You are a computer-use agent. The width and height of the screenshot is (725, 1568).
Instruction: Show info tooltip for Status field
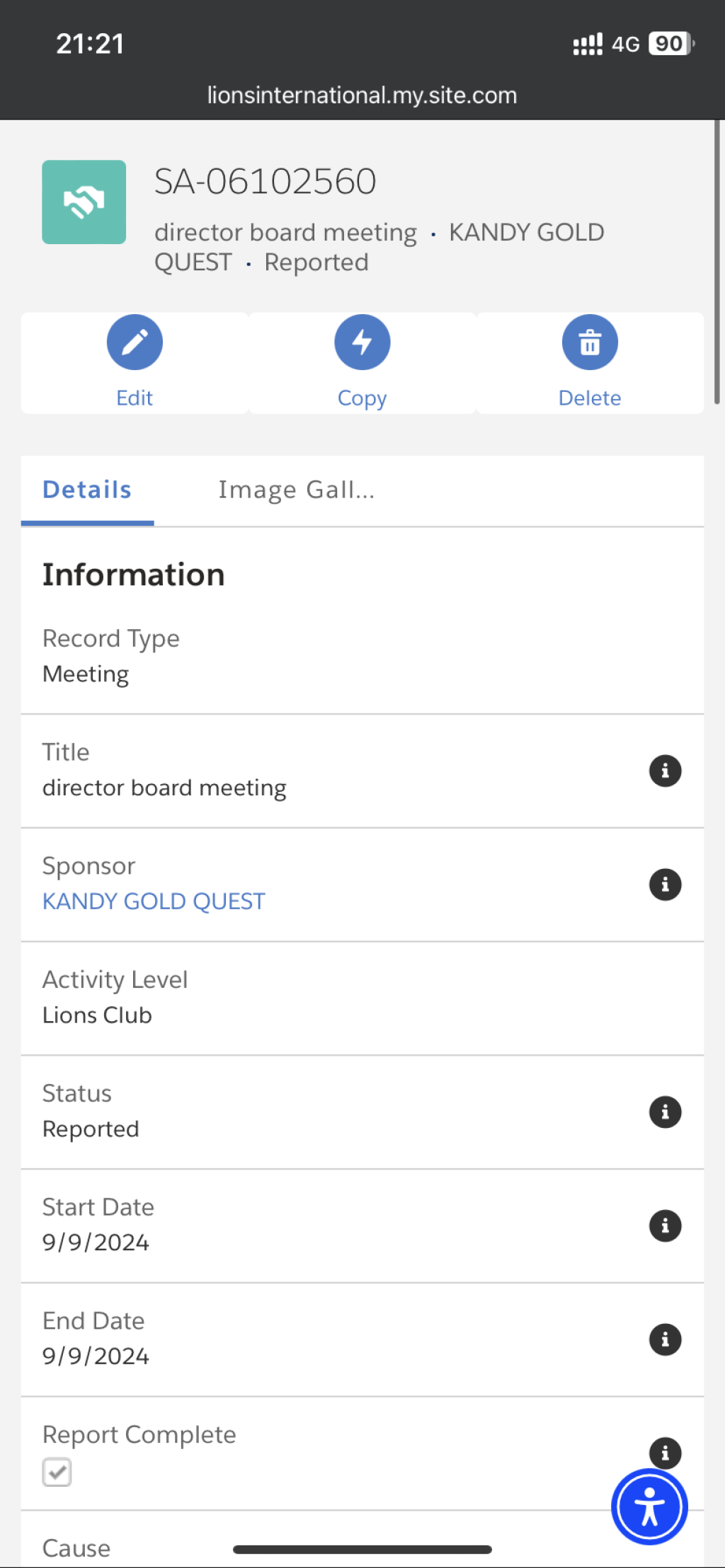click(x=666, y=1112)
